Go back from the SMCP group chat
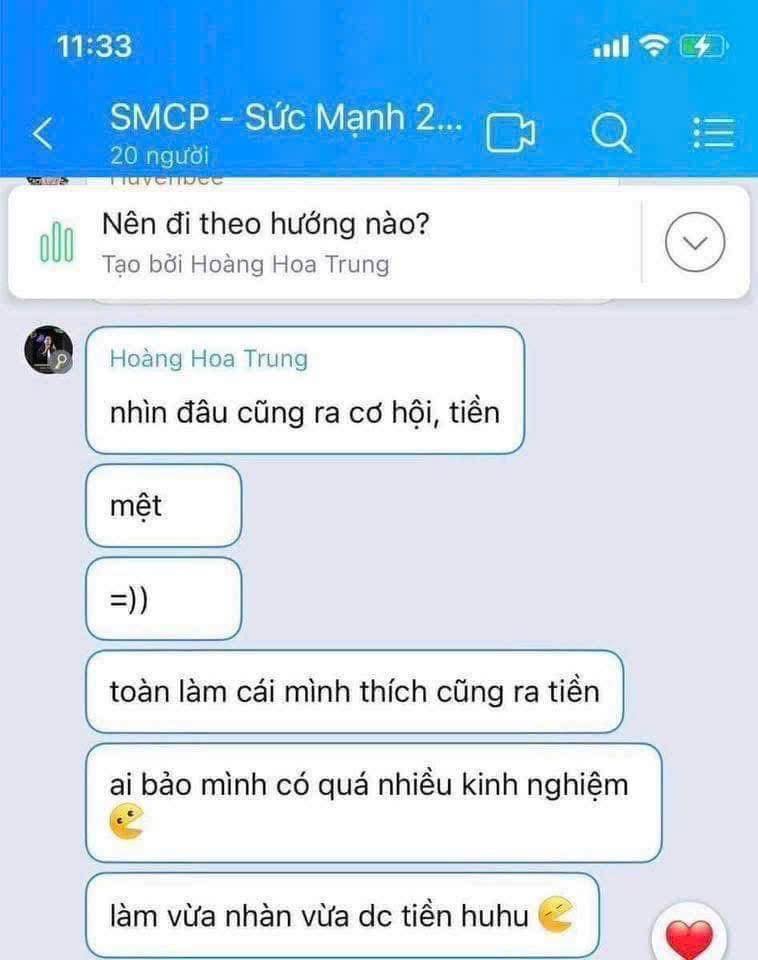758x960 pixels. coord(42,134)
